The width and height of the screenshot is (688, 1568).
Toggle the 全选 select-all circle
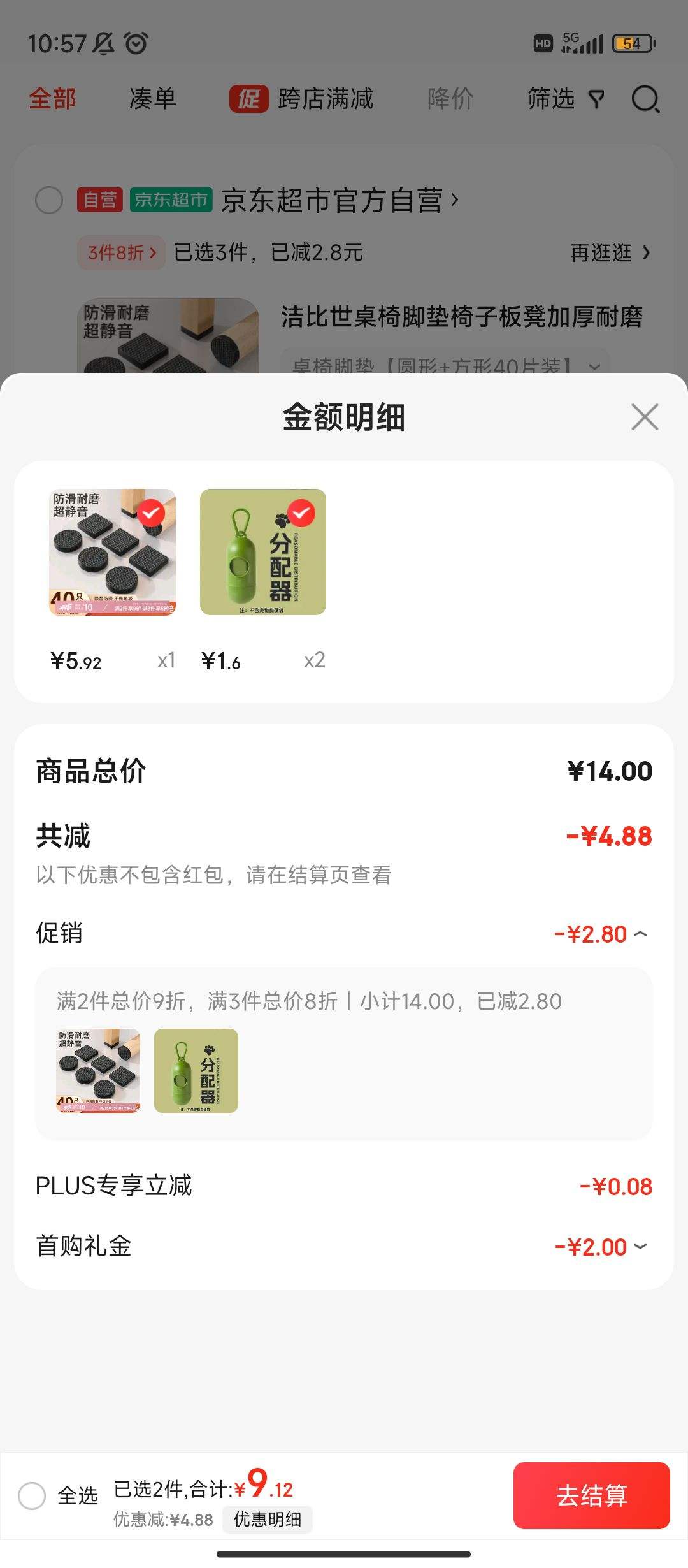pos(32,1495)
